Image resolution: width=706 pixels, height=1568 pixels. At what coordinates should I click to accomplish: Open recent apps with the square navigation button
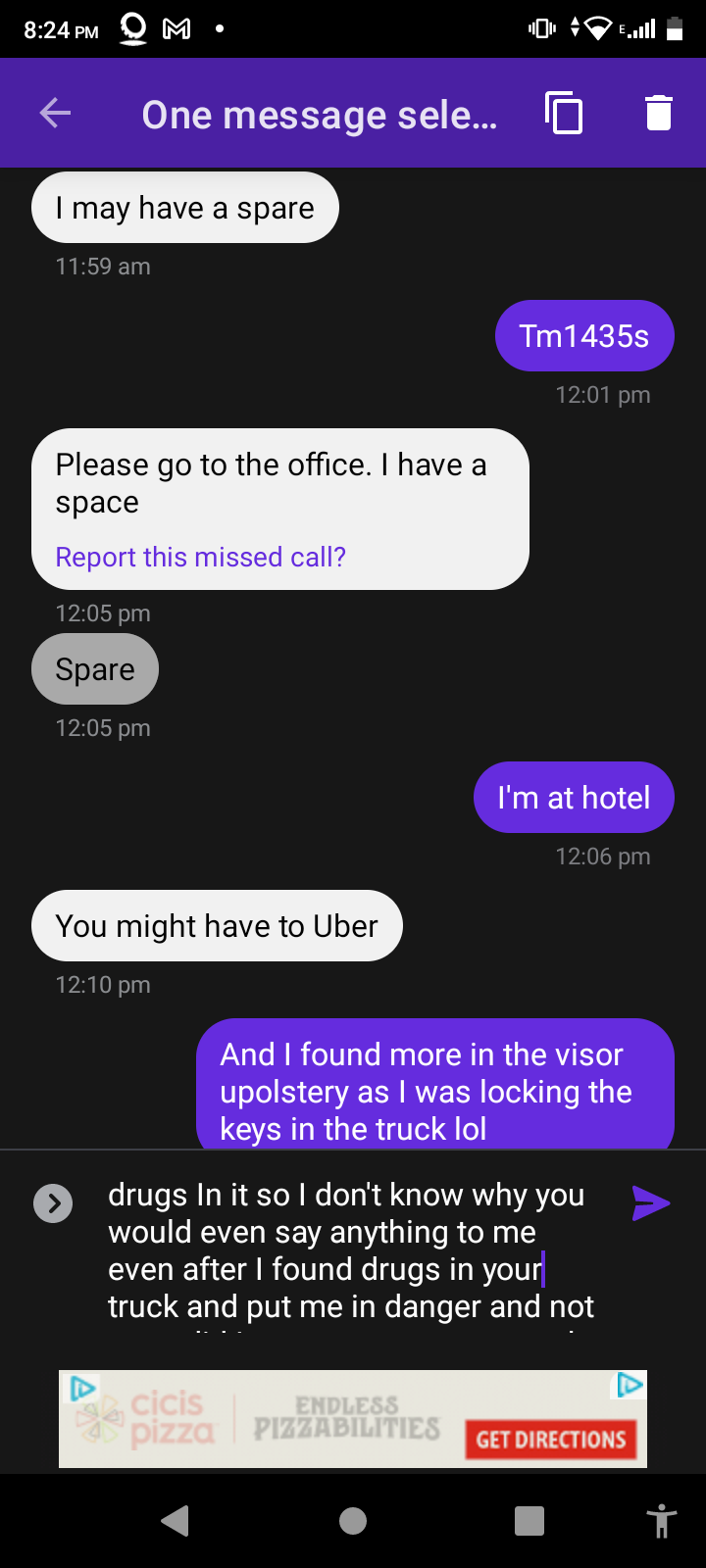point(529,1521)
